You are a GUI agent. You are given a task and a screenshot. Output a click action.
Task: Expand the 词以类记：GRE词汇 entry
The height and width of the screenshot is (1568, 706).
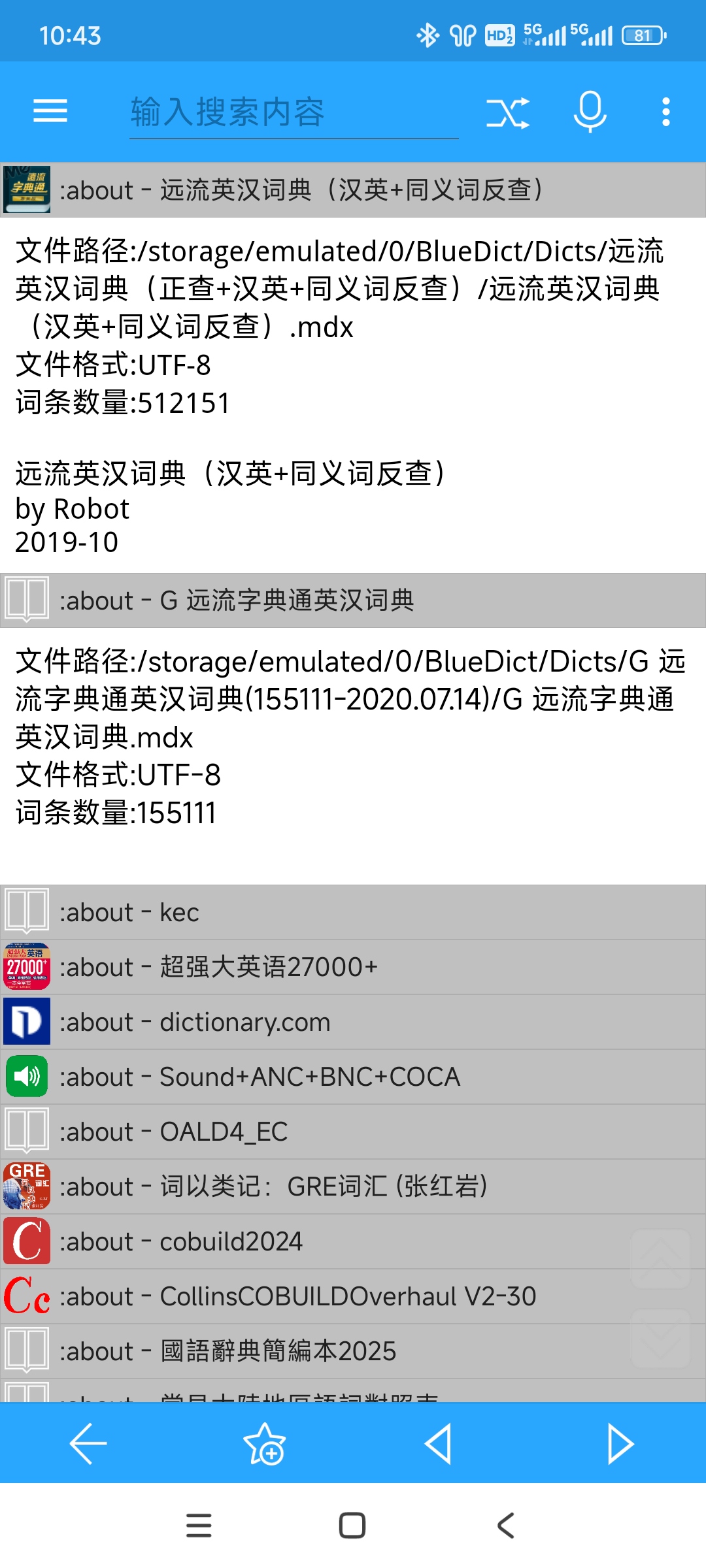[353, 1186]
